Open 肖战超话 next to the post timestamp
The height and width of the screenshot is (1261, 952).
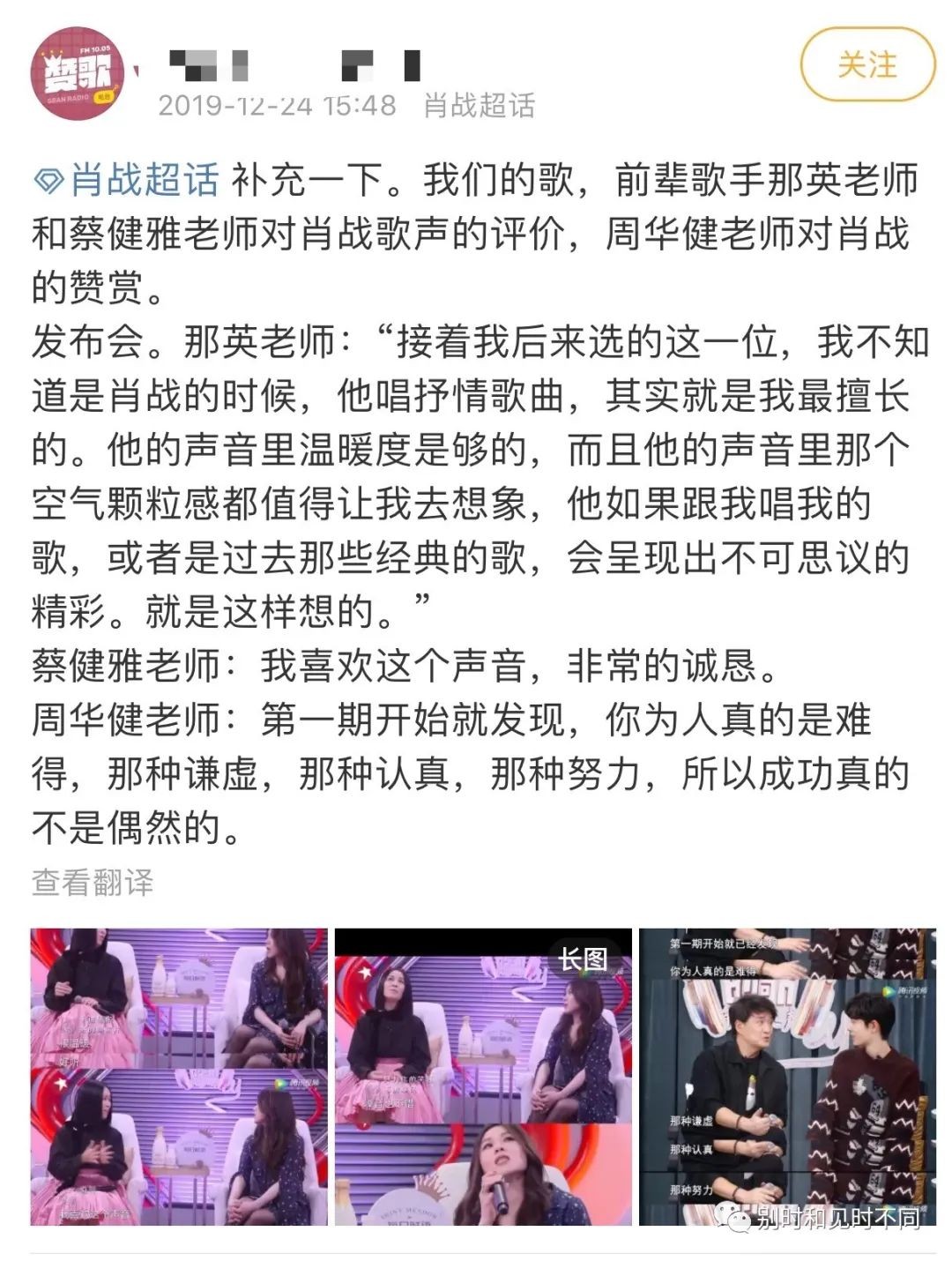pos(479,106)
